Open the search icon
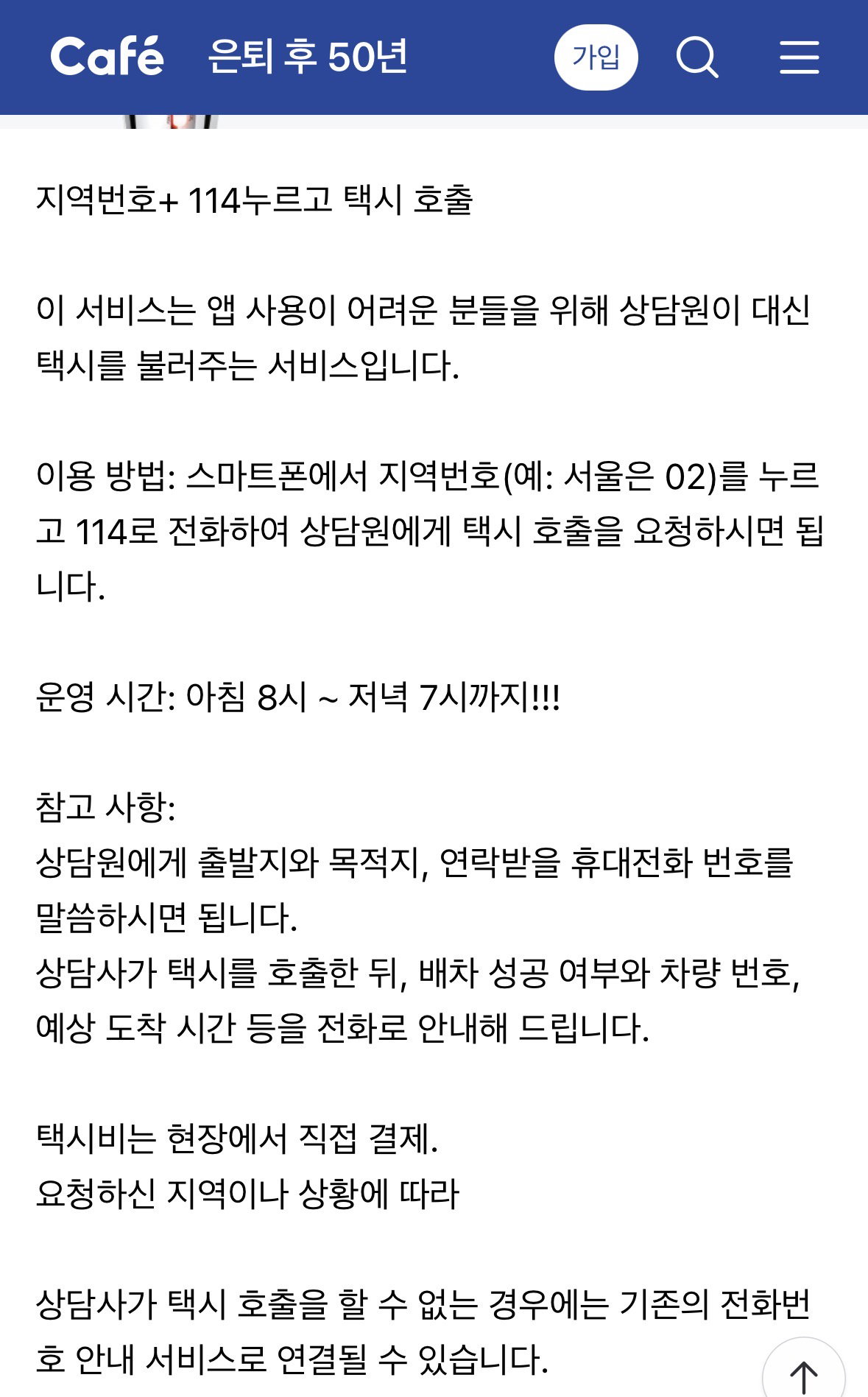 coord(697,57)
